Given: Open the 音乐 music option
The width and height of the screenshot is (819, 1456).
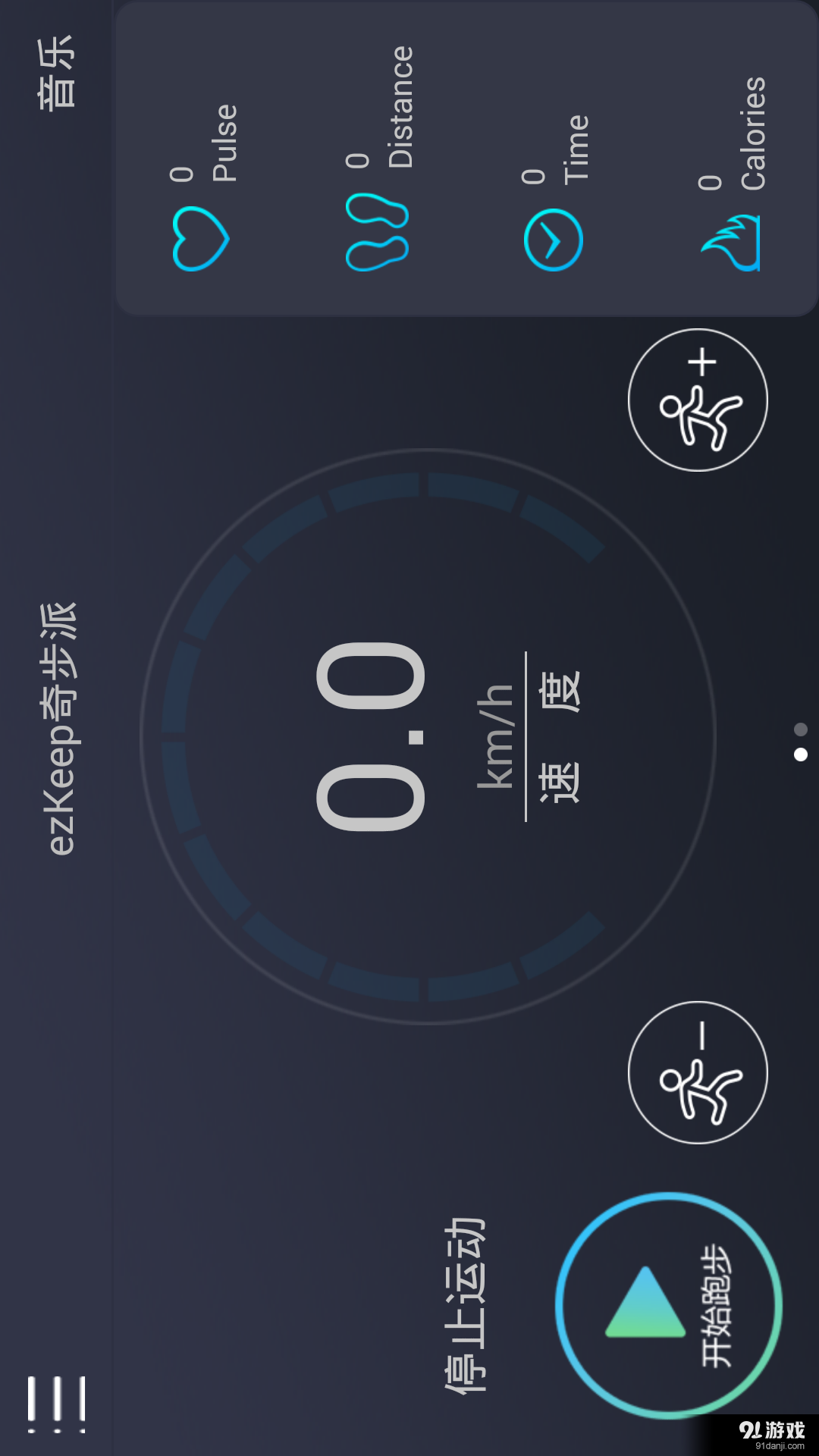Looking at the screenshot, I should click(x=57, y=72).
